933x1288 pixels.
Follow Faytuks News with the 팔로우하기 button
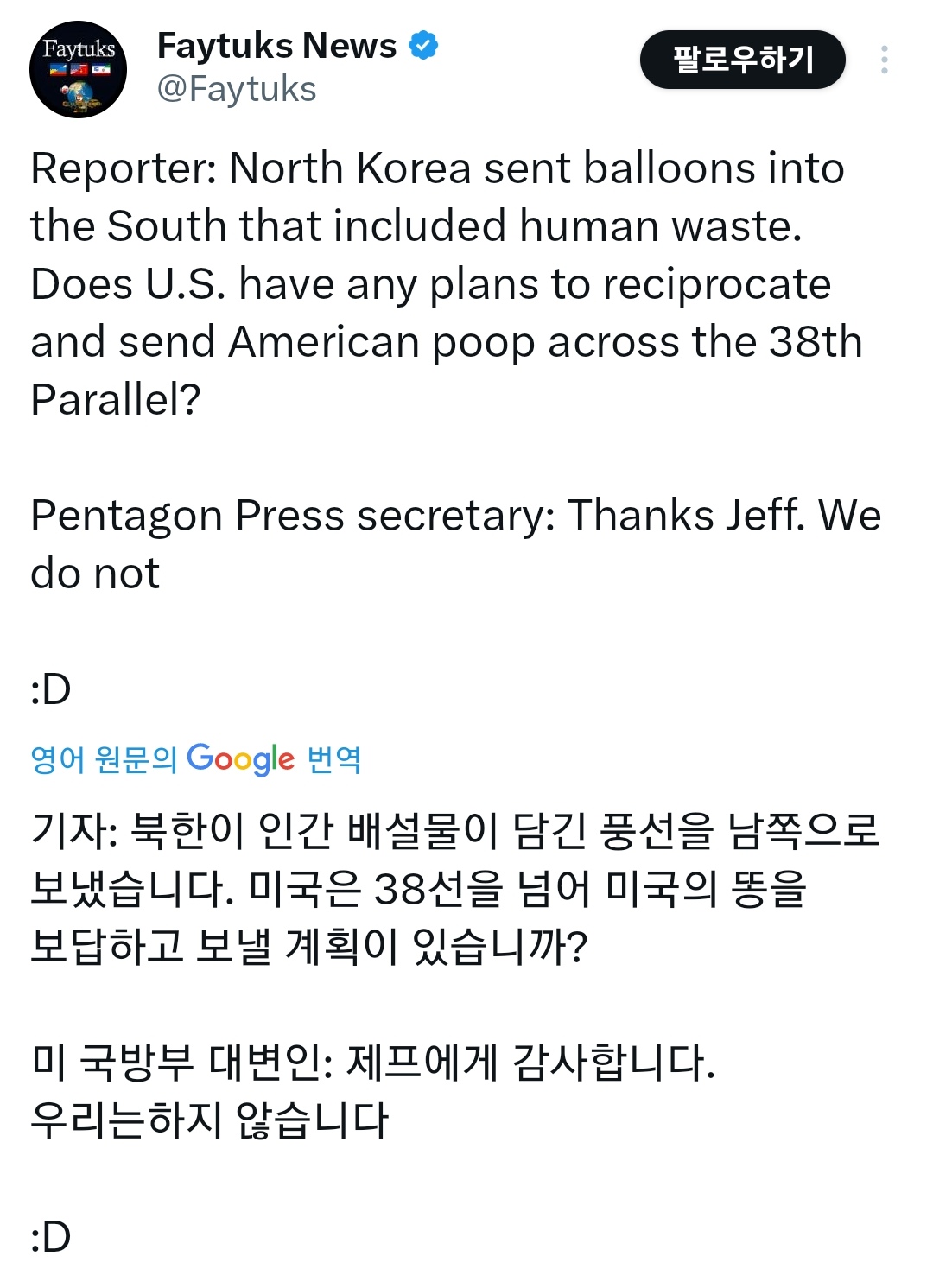742,60
